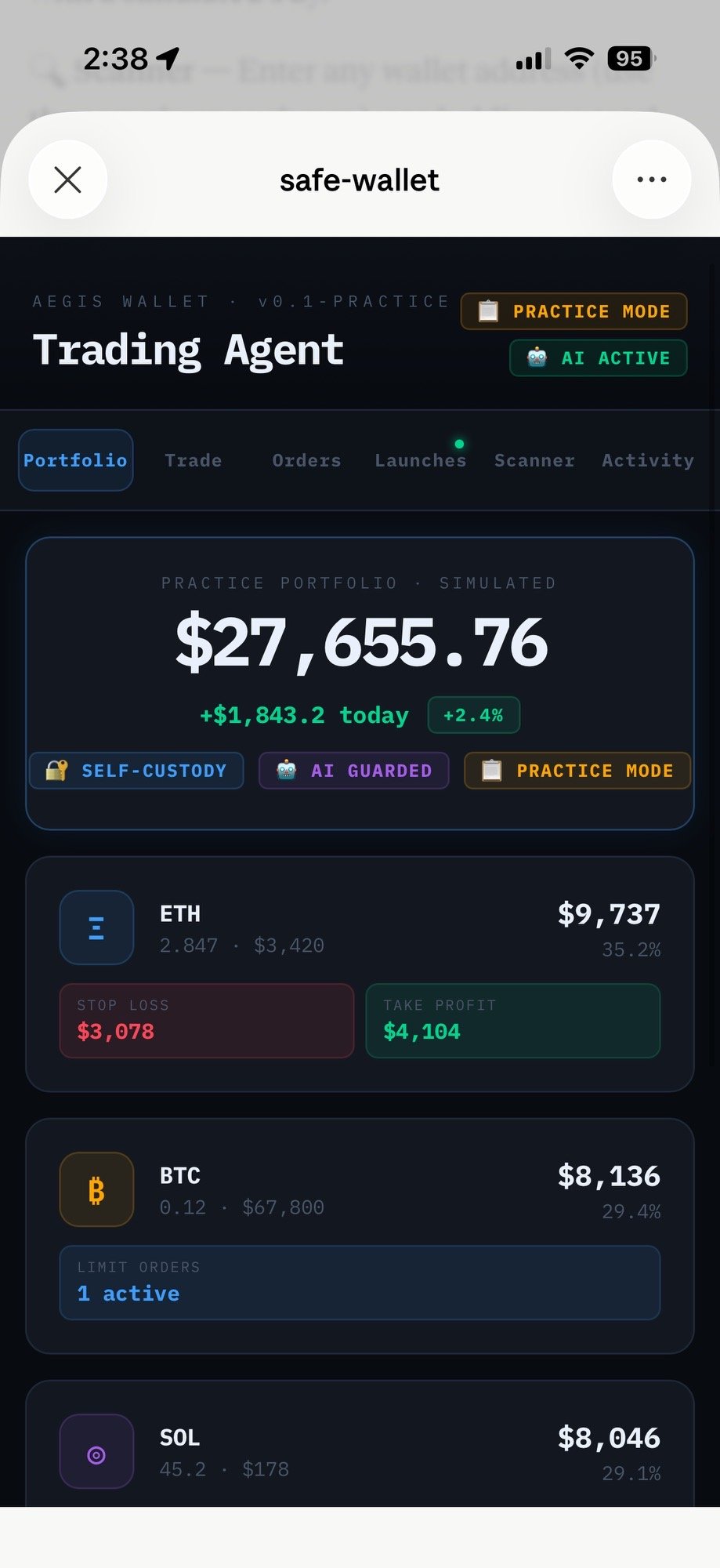View BTC limit orders, 1 active

tap(360, 1283)
